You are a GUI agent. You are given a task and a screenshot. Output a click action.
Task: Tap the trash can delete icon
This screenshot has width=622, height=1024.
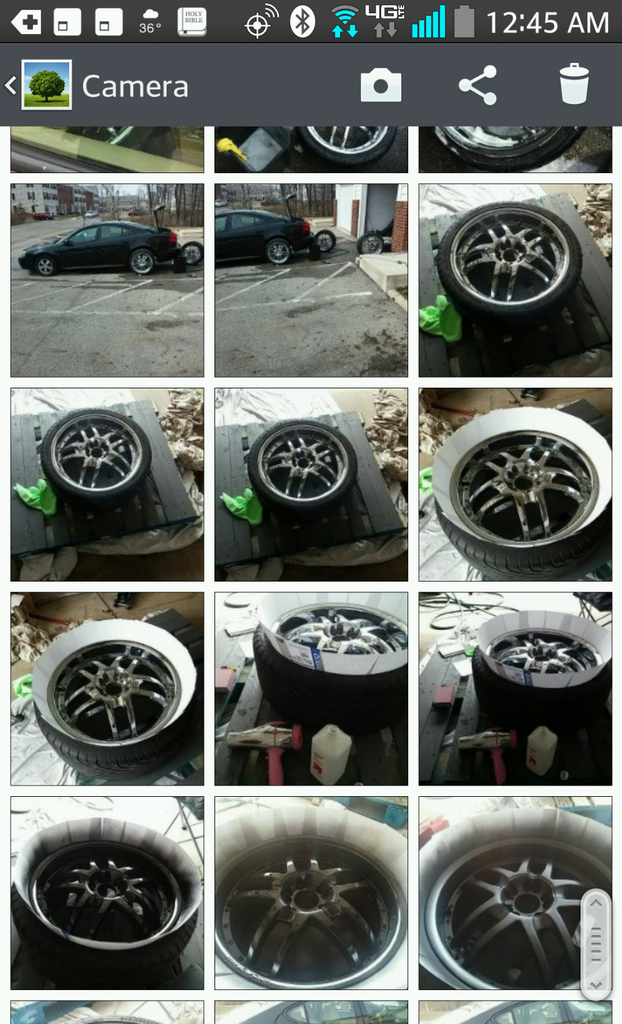click(x=574, y=84)
